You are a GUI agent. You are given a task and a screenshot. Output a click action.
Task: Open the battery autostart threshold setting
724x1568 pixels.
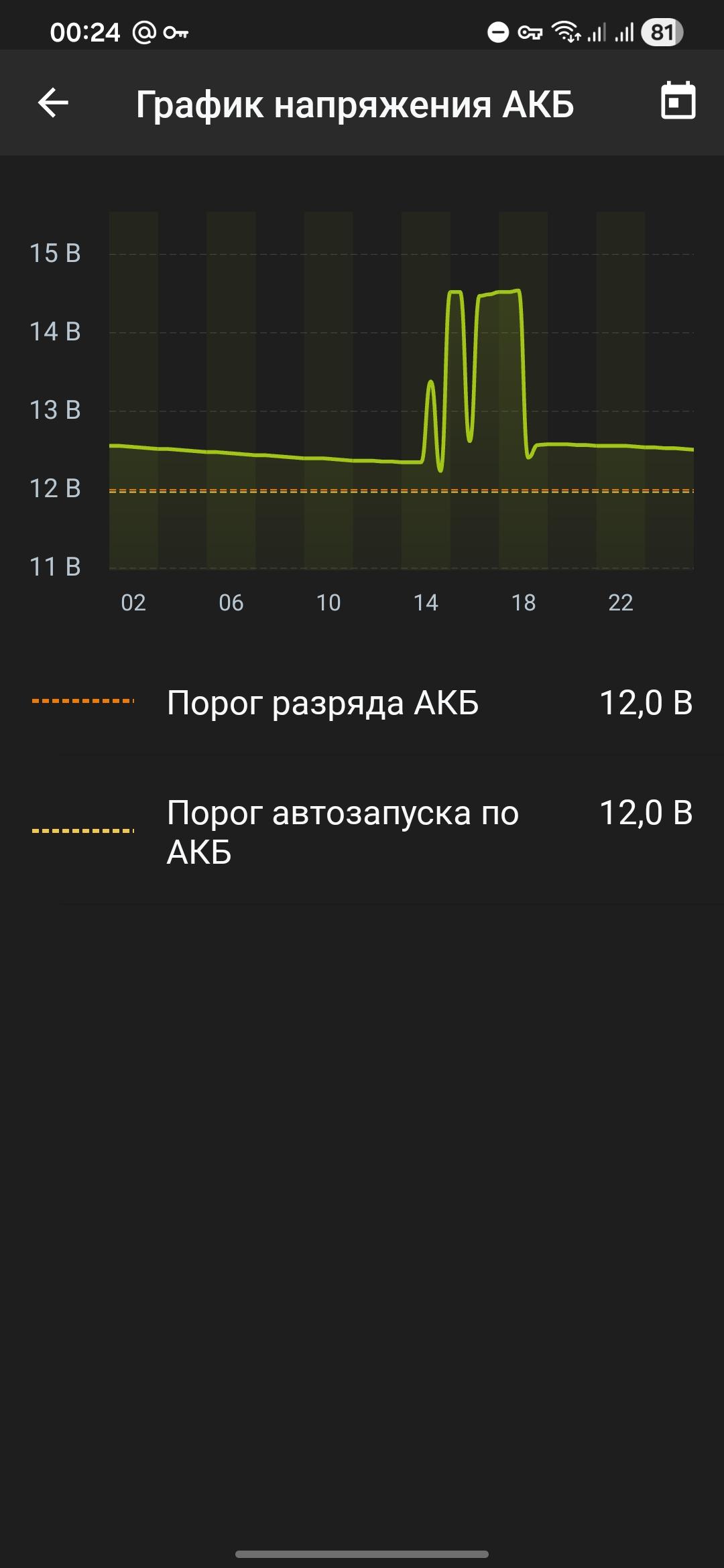click(362, 832)
